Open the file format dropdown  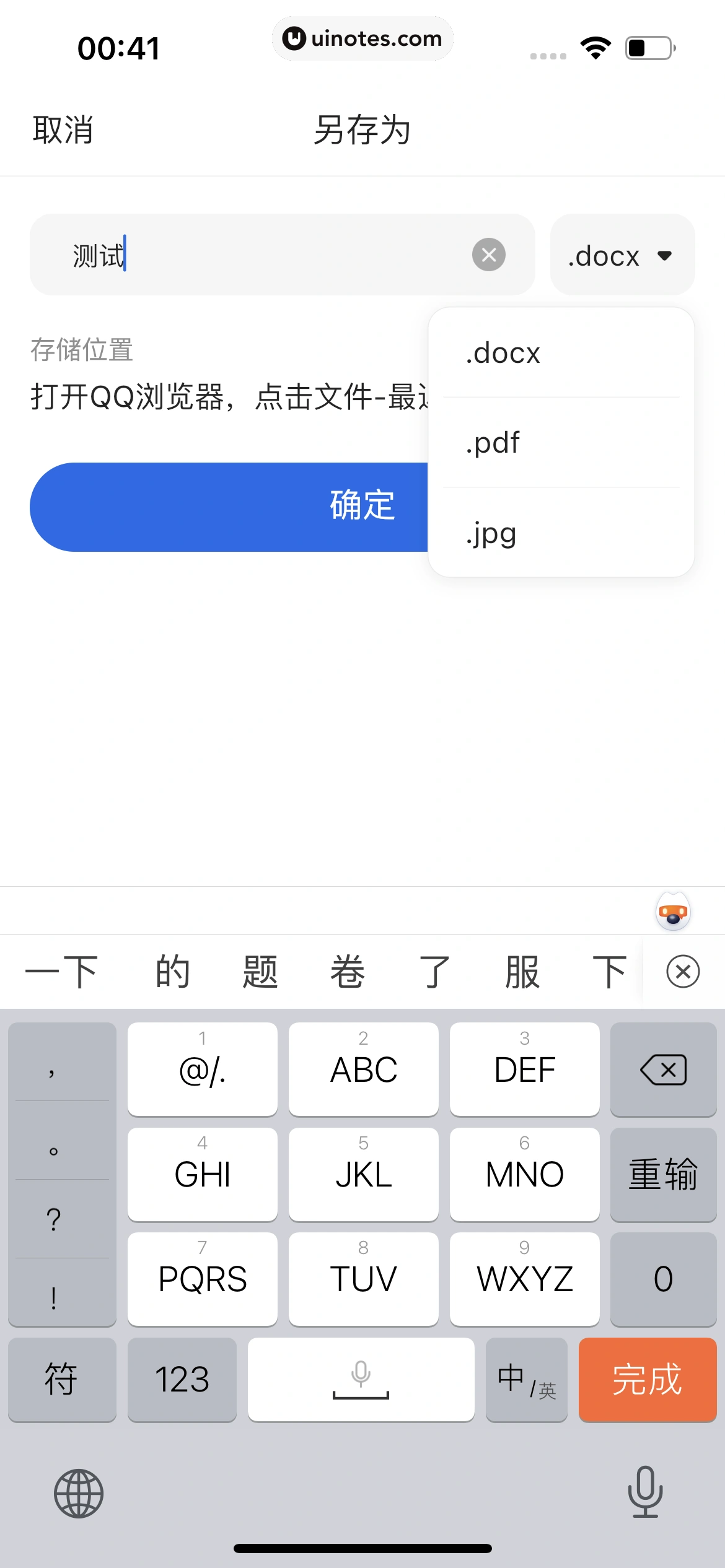(622, 255)
